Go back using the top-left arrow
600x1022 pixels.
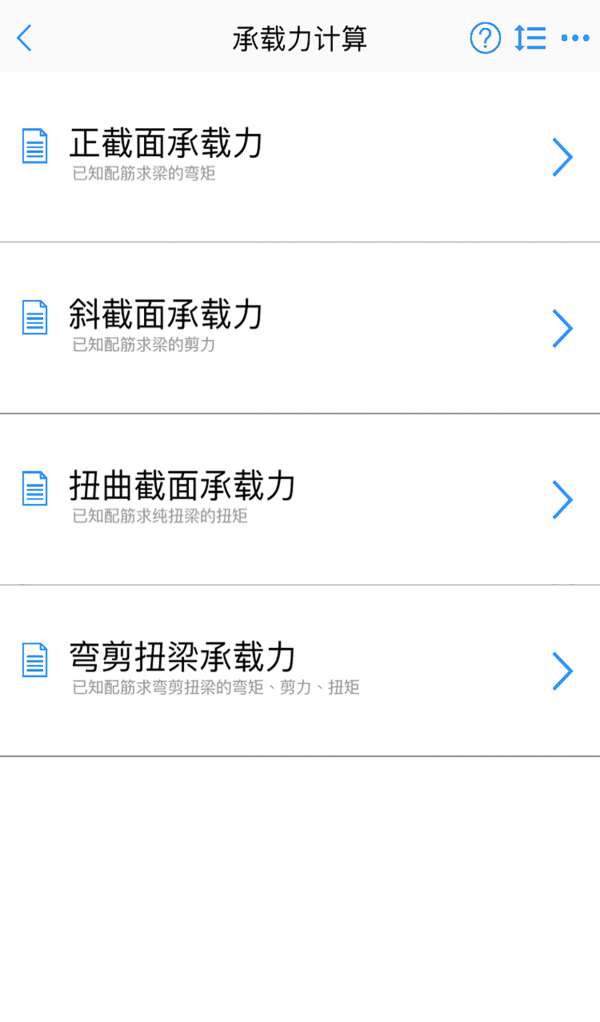25,39
